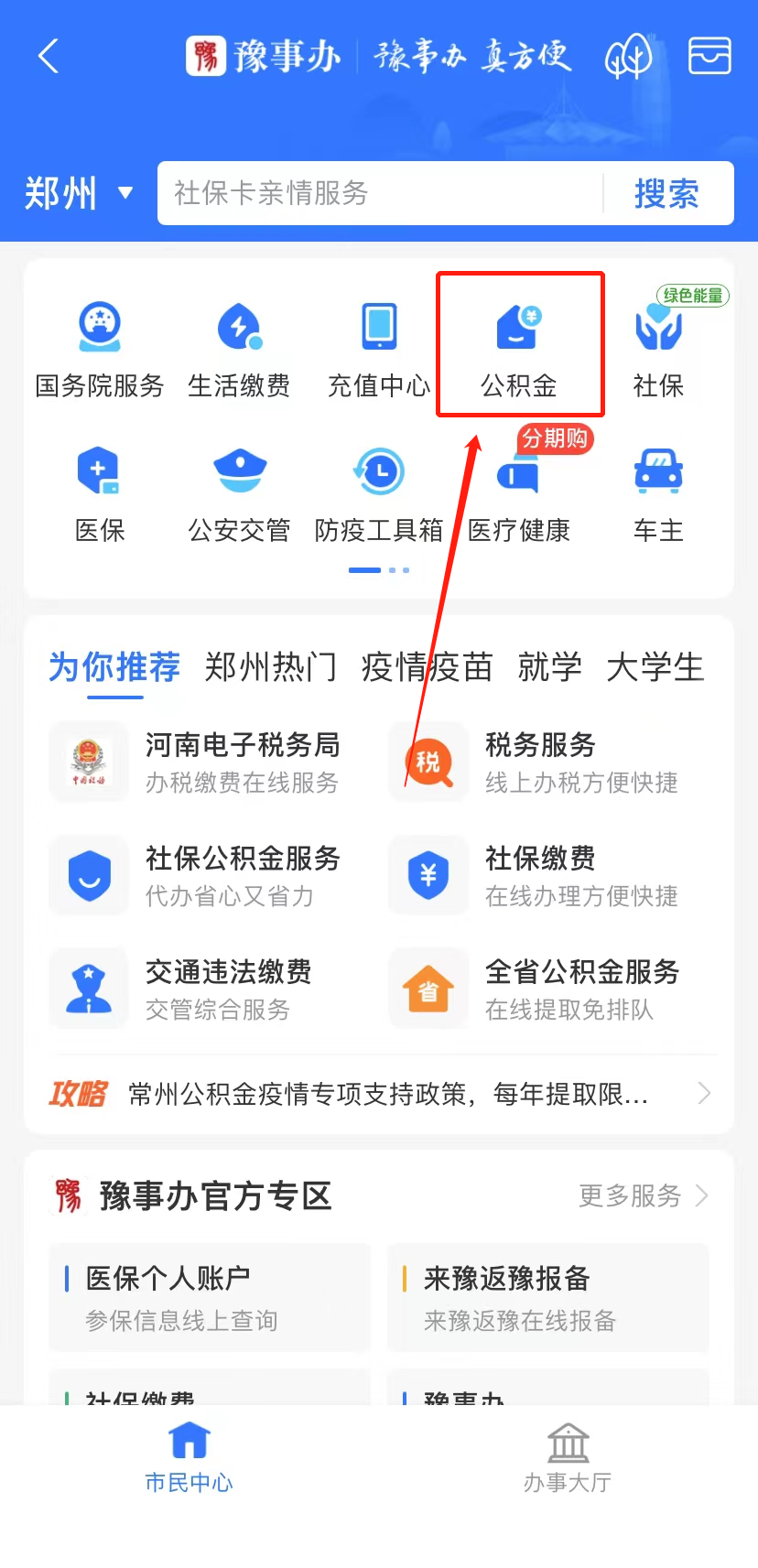The image size is (758, 1568).
Task: View 更多服务 in 豫事办官方专区
Action: coord(643,1195)
